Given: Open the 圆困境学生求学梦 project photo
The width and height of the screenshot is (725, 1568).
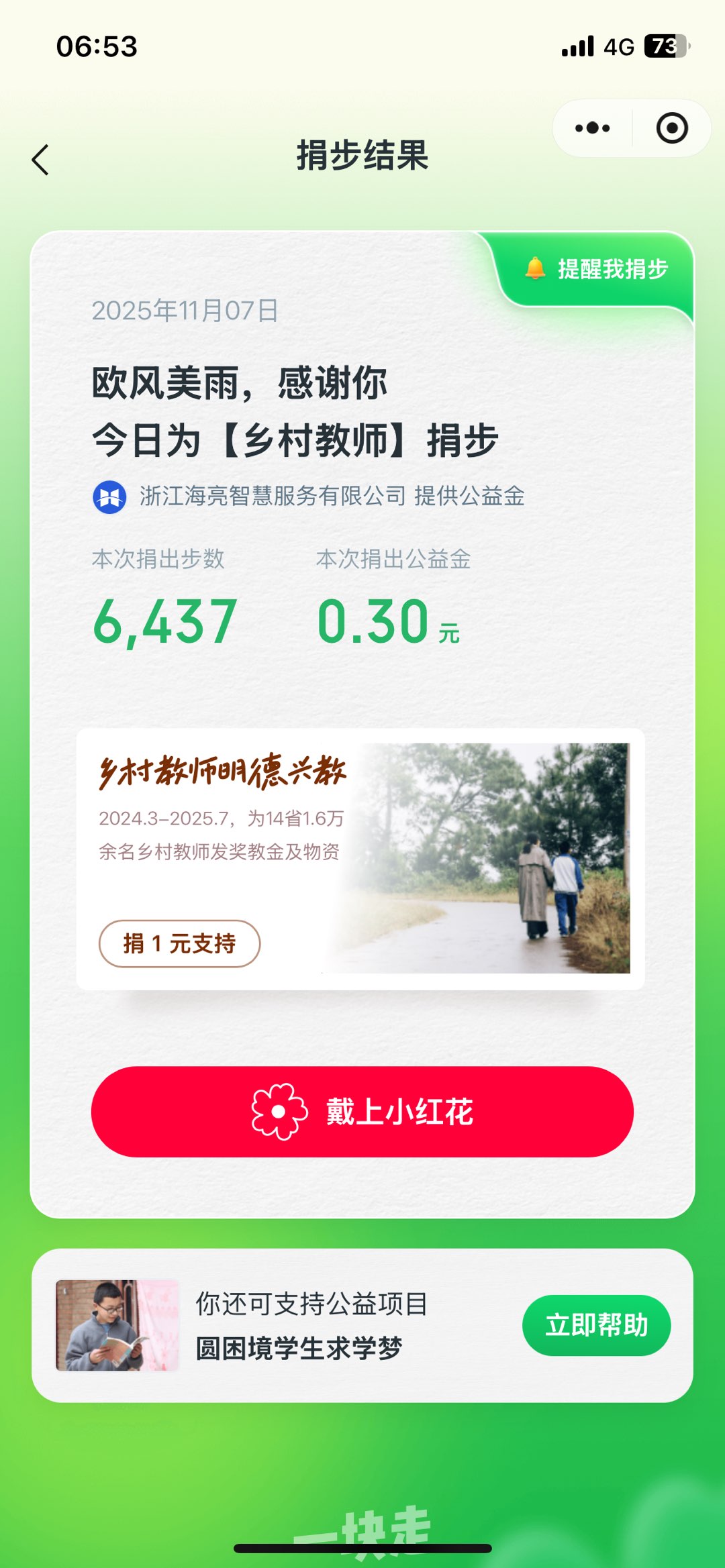Looking at the screenshot, I should click(117, 1324).
